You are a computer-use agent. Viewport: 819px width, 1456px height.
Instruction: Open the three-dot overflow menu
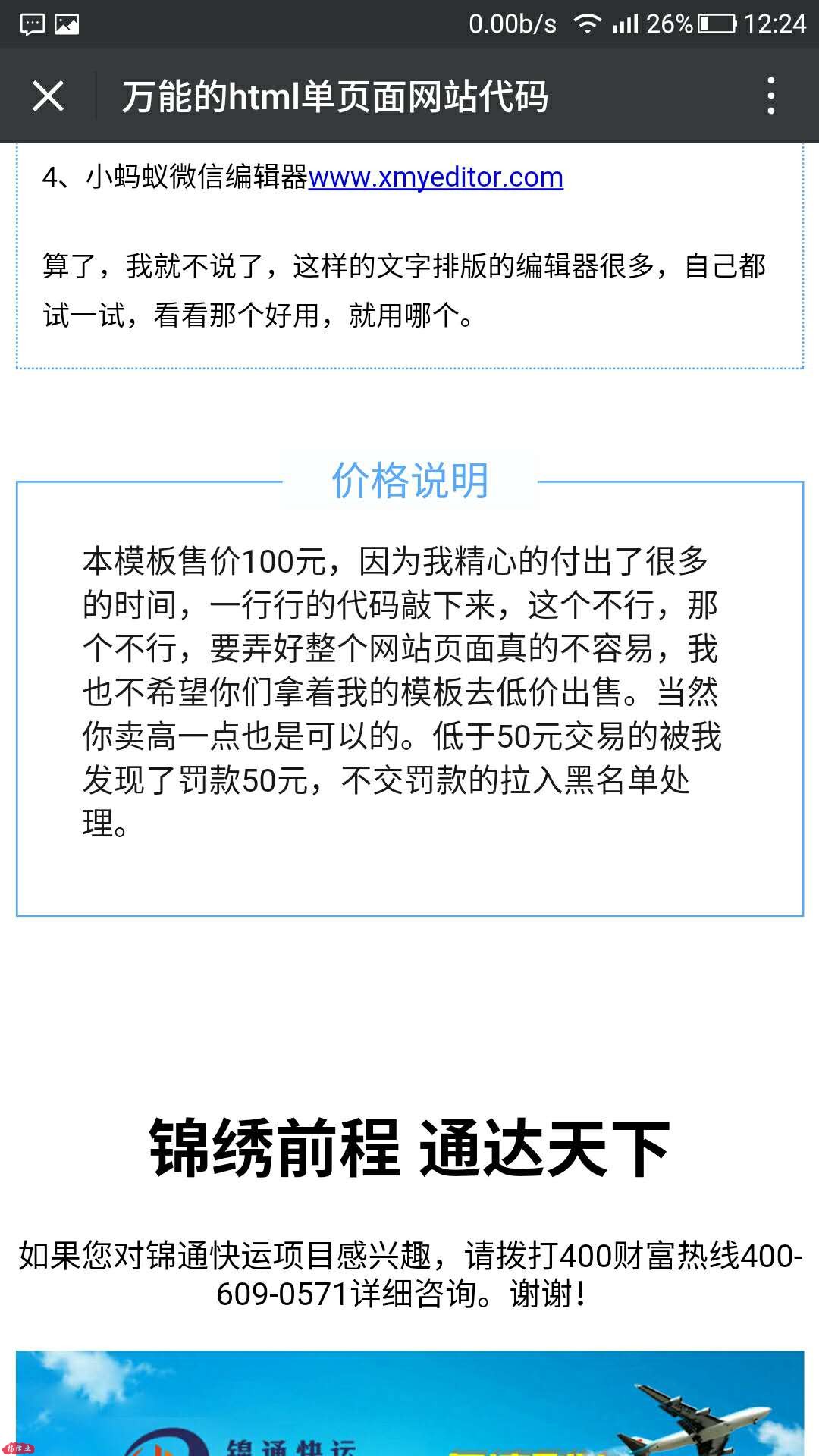click(x=771, y=96)
